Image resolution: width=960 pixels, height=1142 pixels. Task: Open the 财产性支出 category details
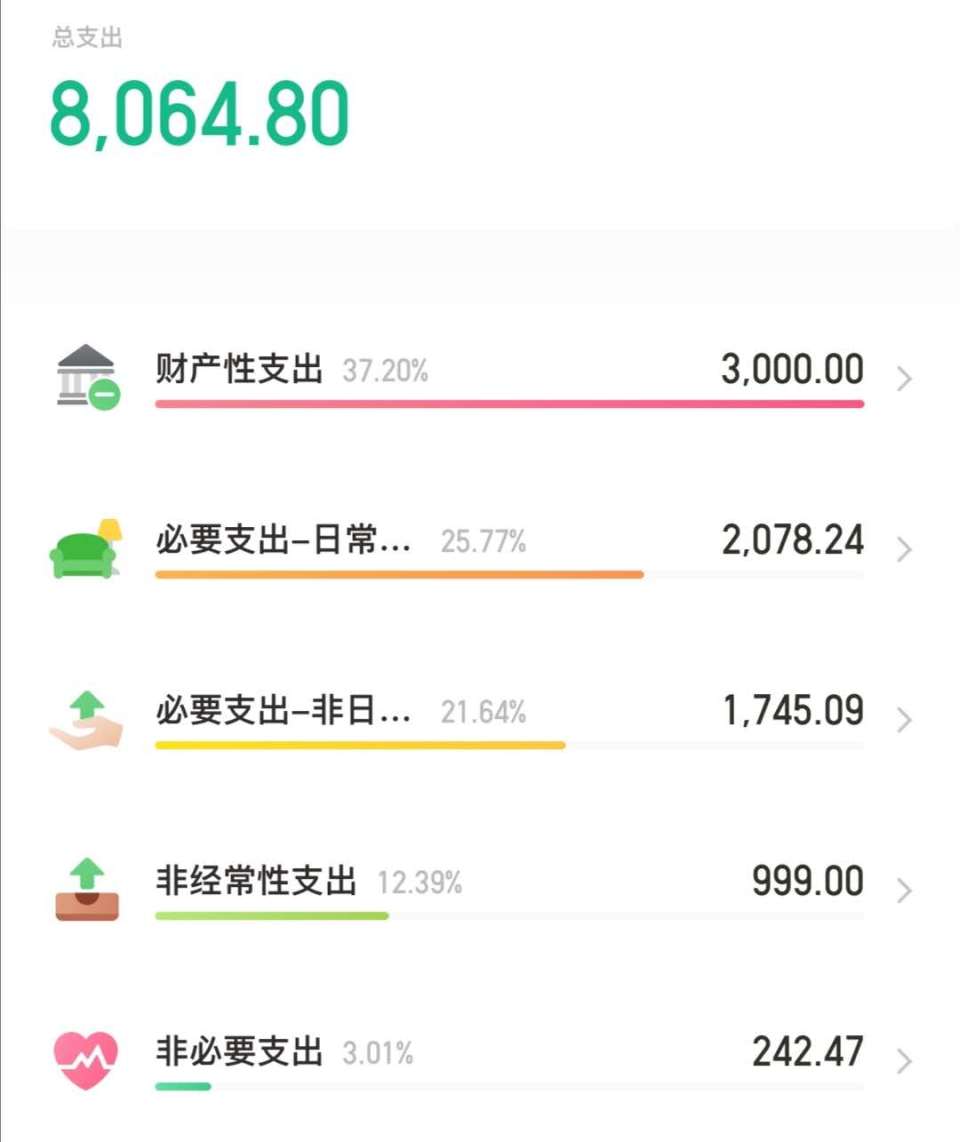(480, 378)
